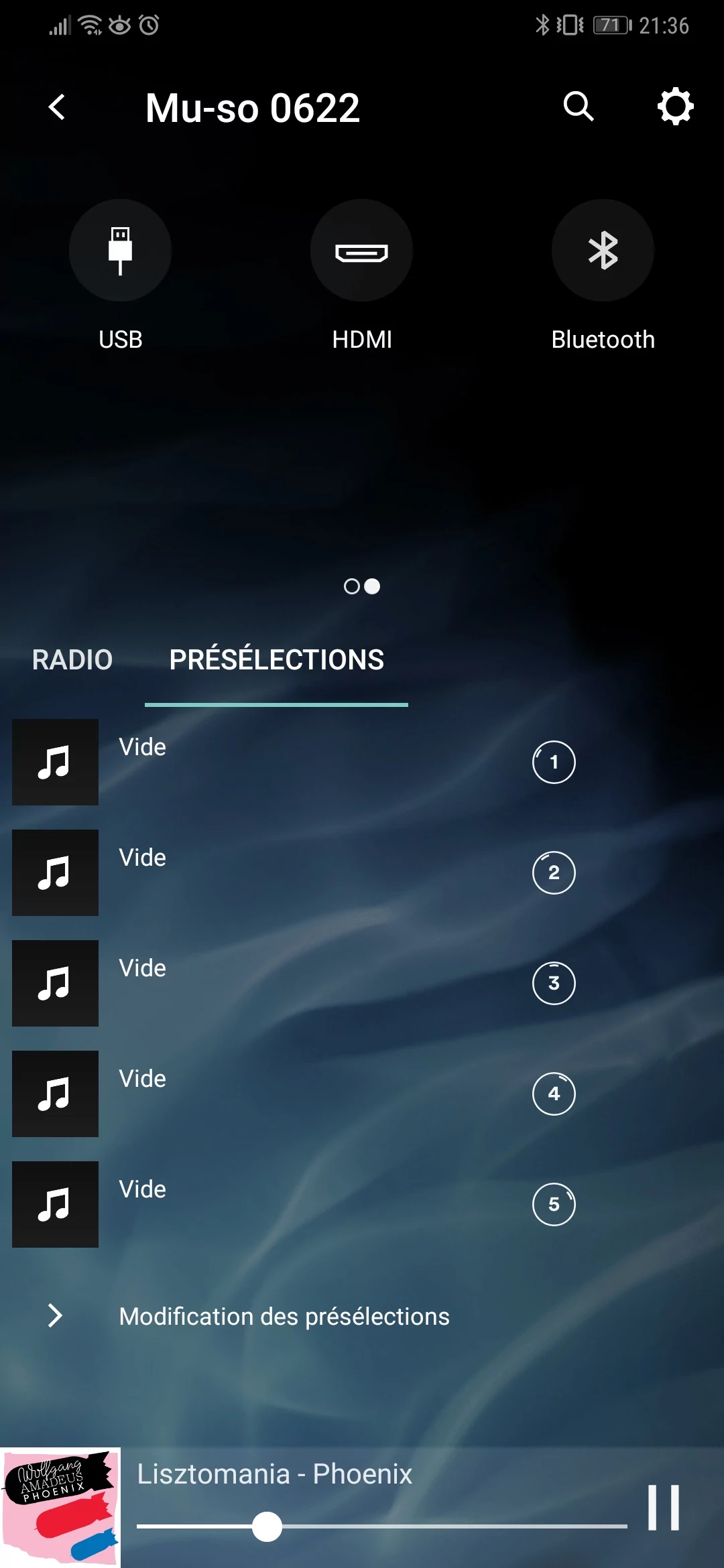Open the now playing album artwork
724x1568 pixels.
(60, 1508)
